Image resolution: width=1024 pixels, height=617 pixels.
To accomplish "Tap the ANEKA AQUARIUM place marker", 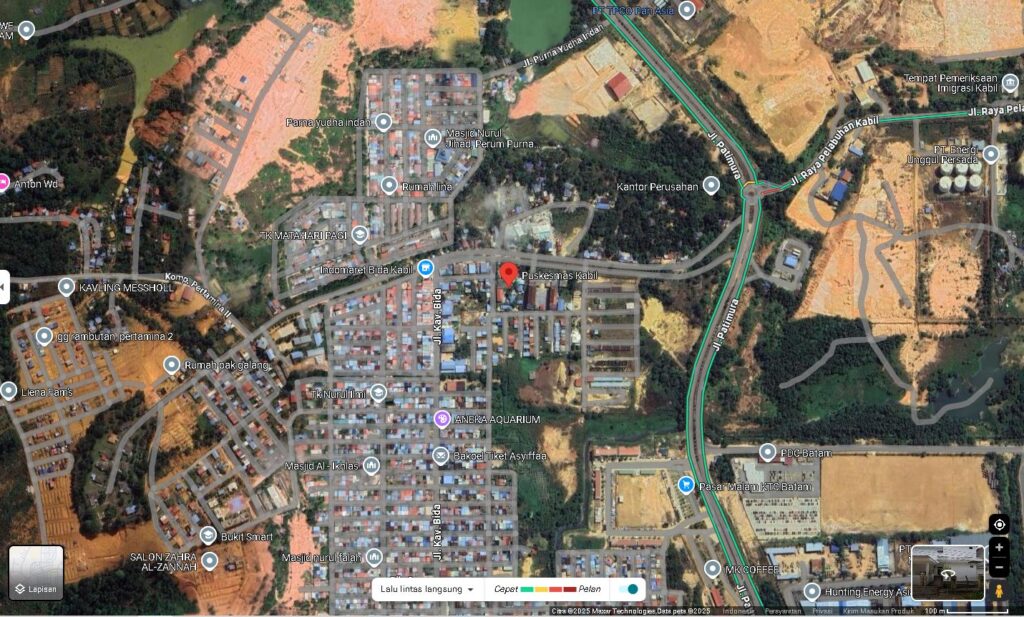I will pos(442,419).
